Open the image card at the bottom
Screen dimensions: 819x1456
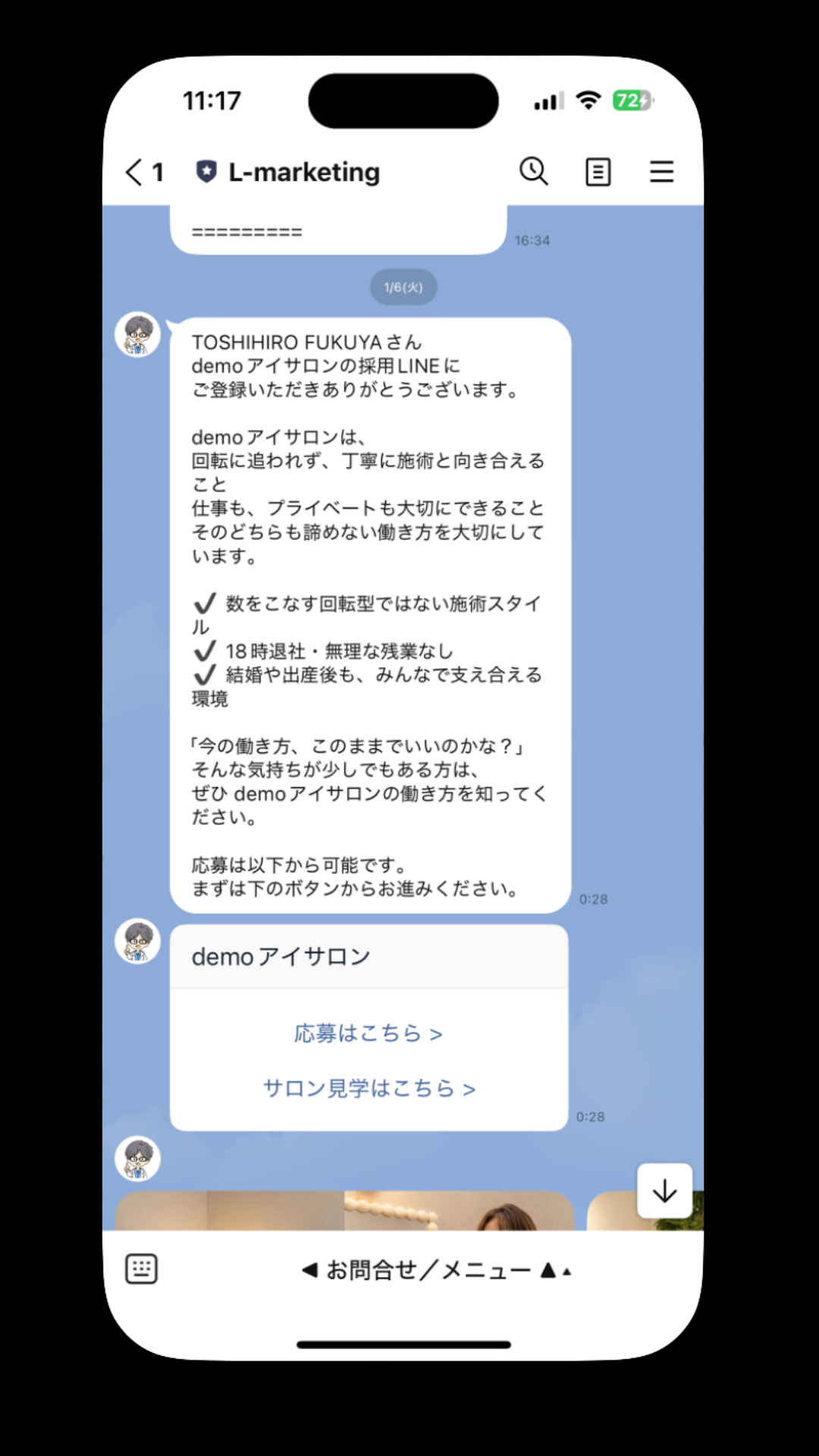point(345,1211)
